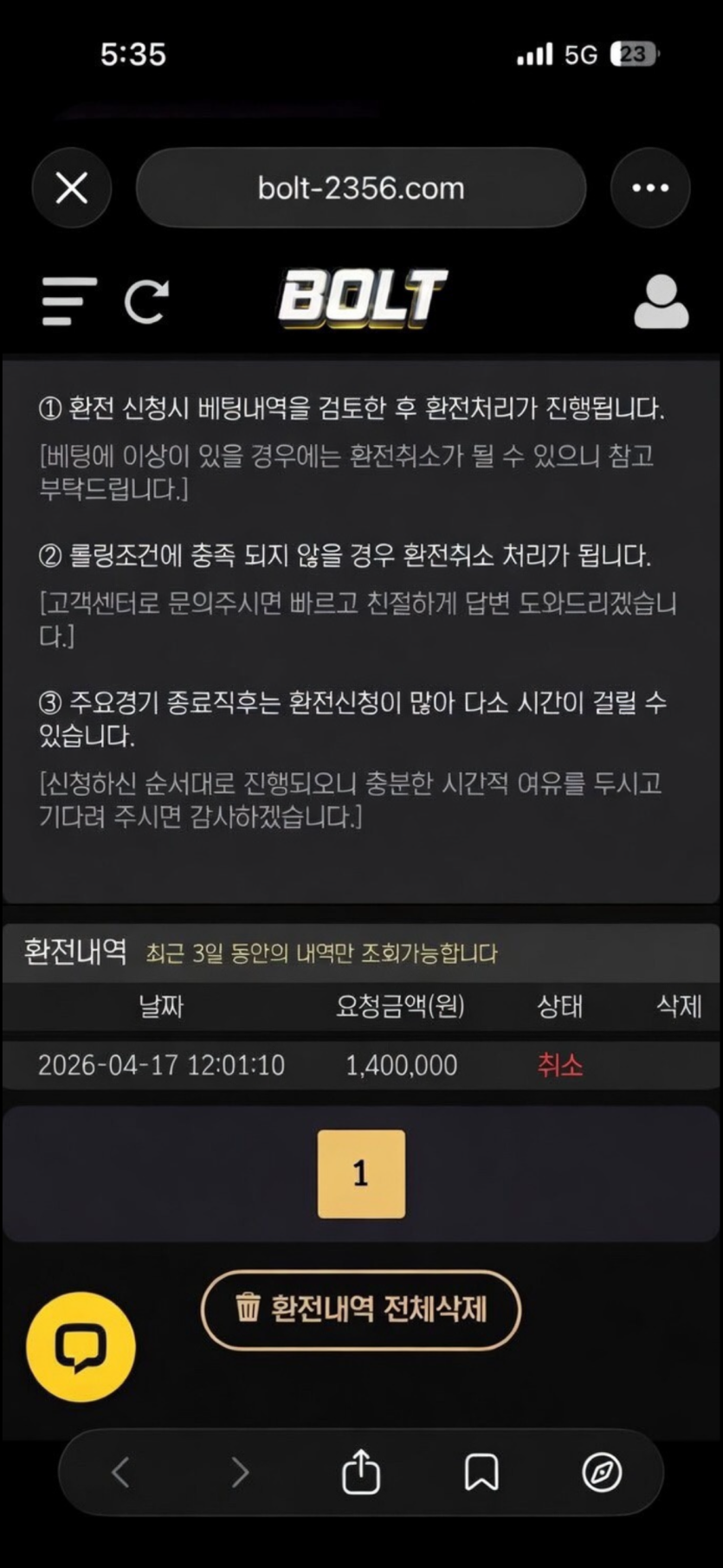Open the yellow live chat bubble
The height and width of the screenshot is (1568, 723).
(x=81, y=1347)
